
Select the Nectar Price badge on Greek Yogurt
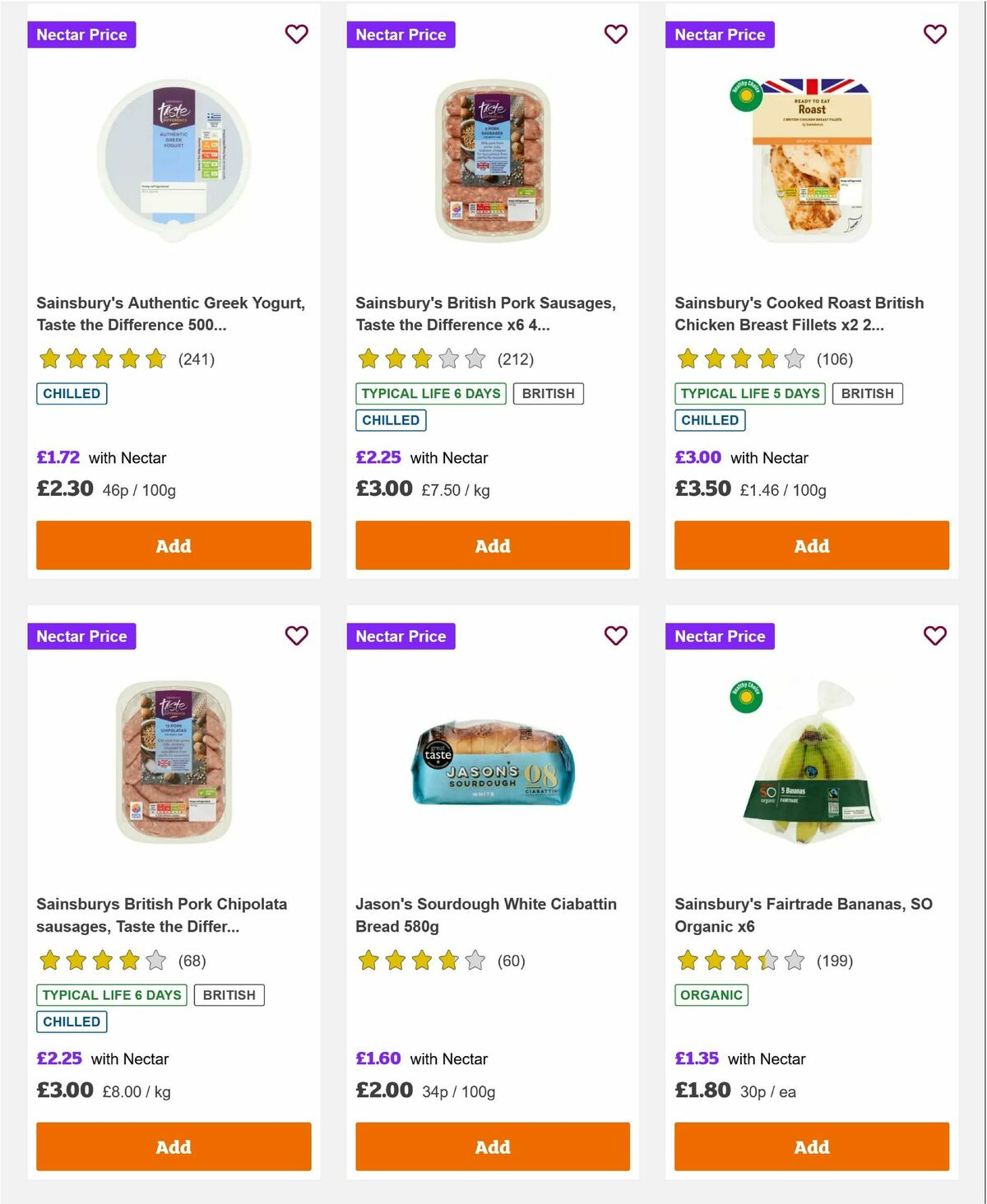pyautogui.click(x=82, y=35)
